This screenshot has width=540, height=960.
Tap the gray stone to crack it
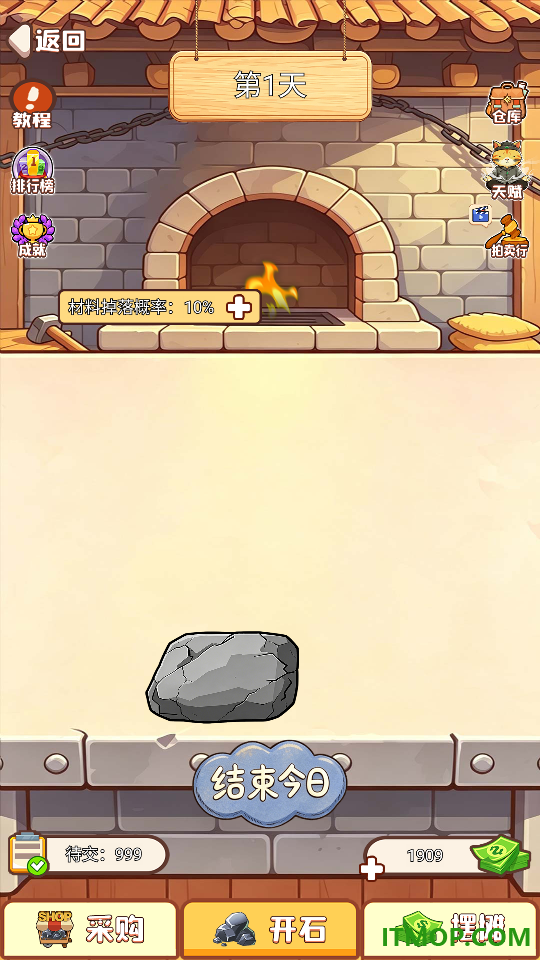coord(223,676)
